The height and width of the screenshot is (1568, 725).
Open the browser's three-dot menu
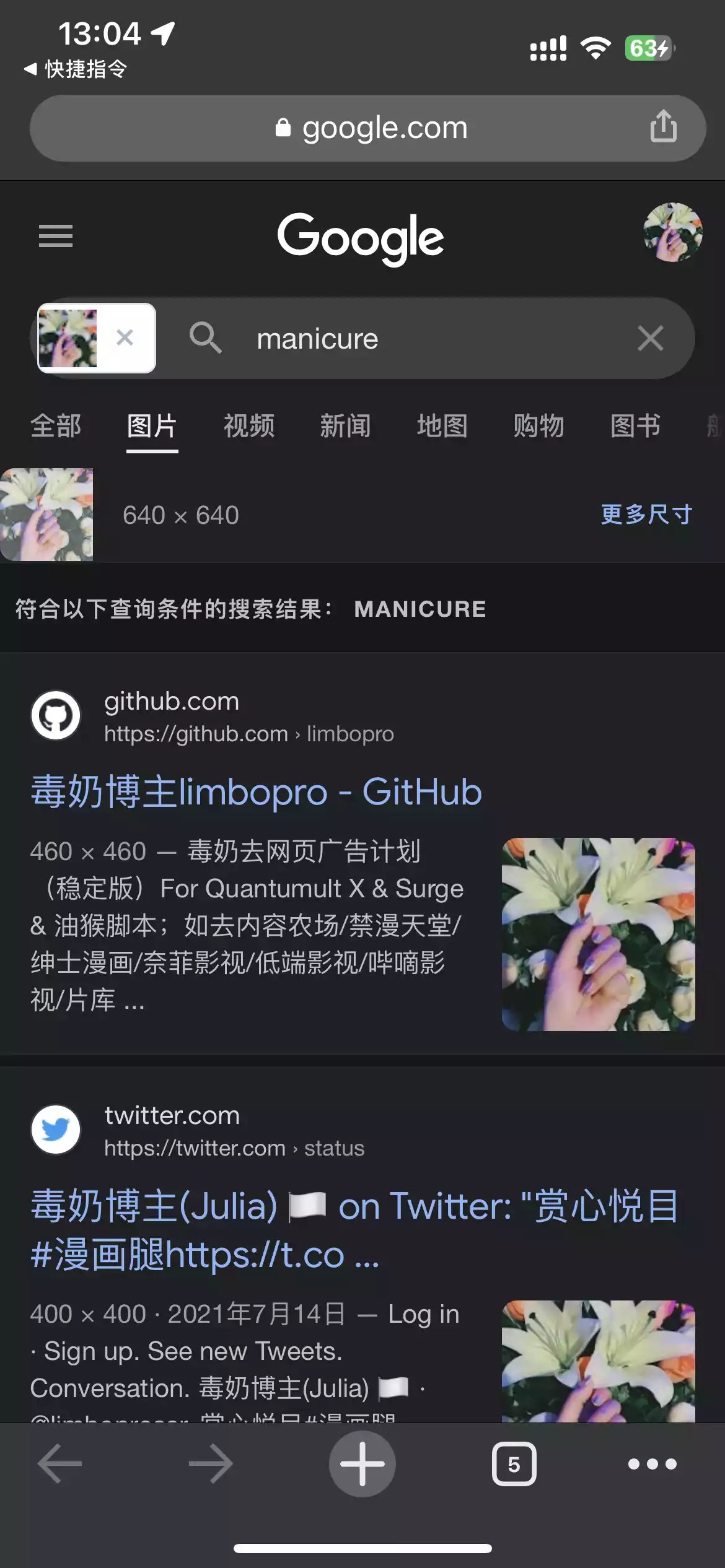coord(652,1464)
